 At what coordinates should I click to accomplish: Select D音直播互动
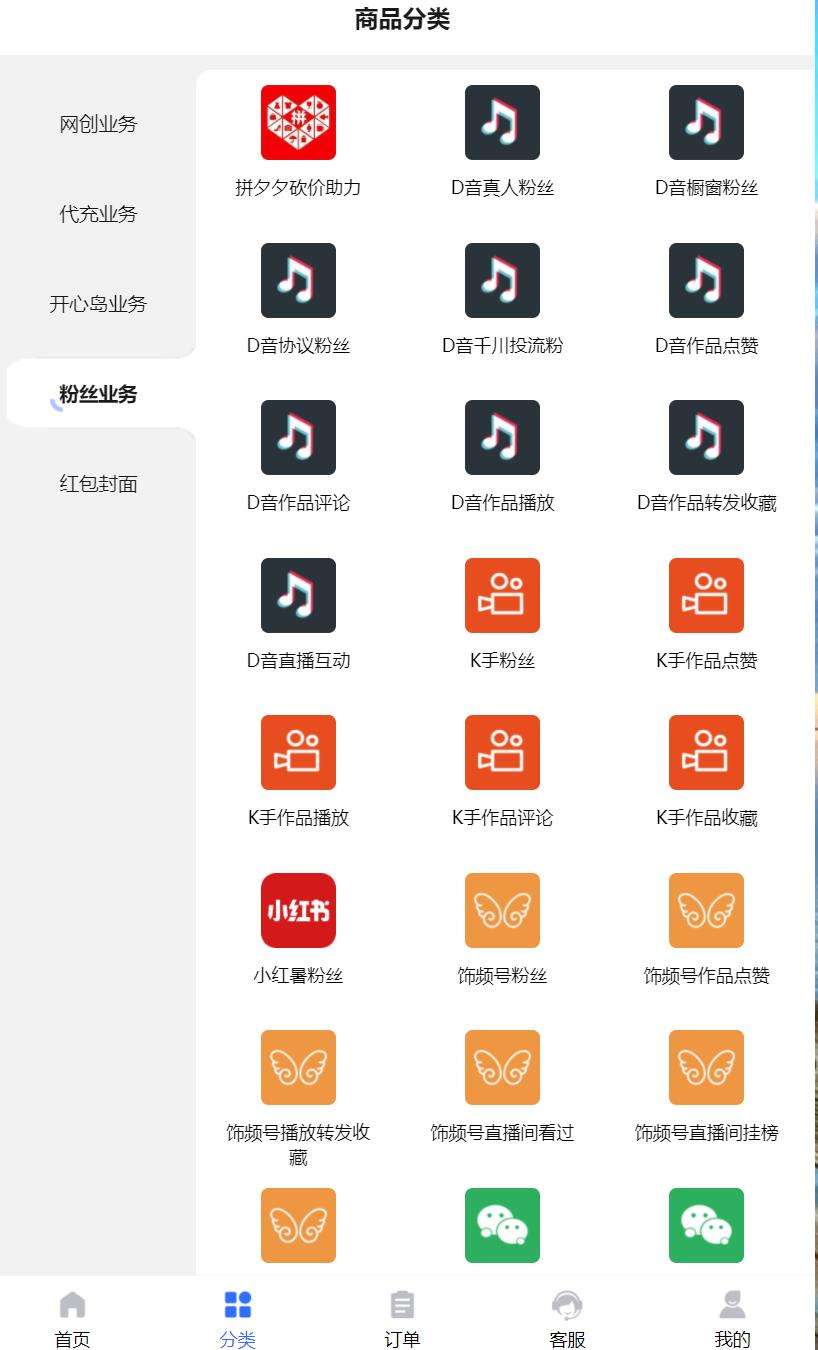298,614
